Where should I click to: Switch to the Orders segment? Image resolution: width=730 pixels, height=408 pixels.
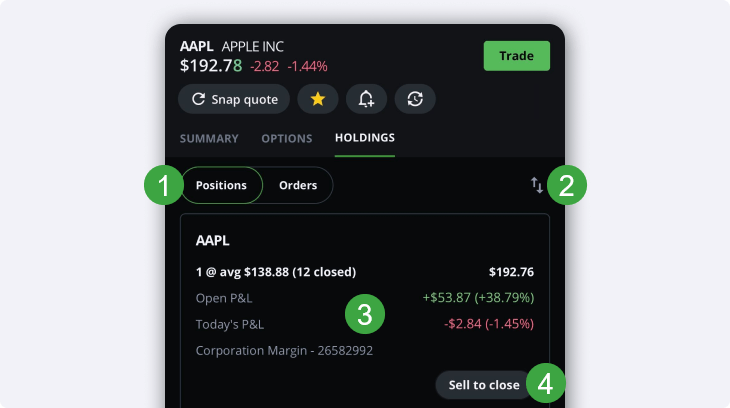(x=298, y=185)
